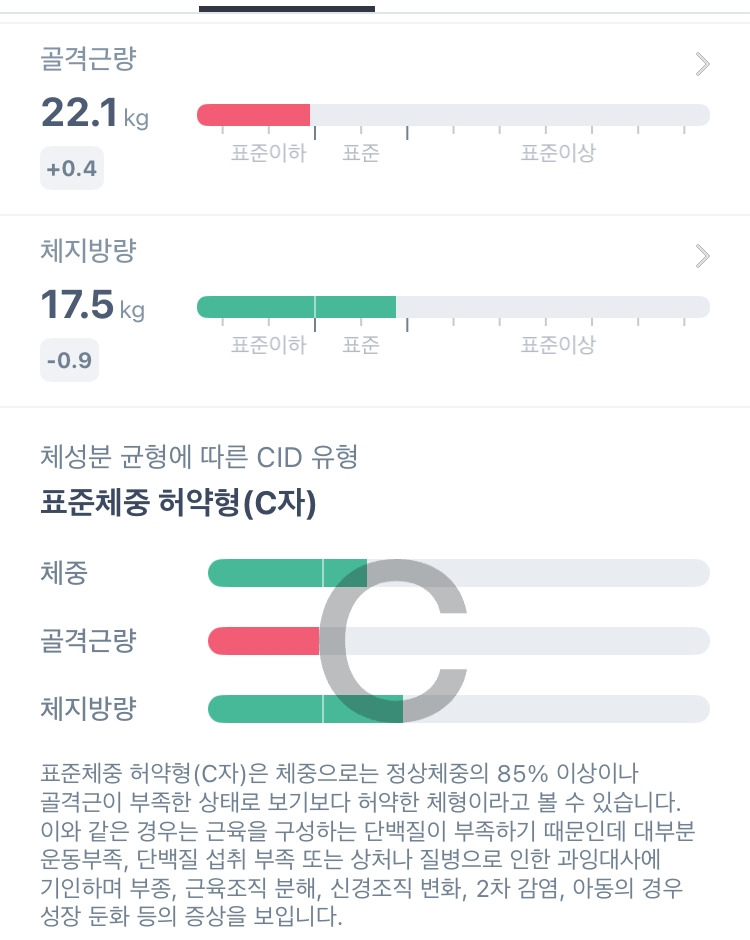Click the -0.9 change badge
750x940 pixels.
pos(68,360)
